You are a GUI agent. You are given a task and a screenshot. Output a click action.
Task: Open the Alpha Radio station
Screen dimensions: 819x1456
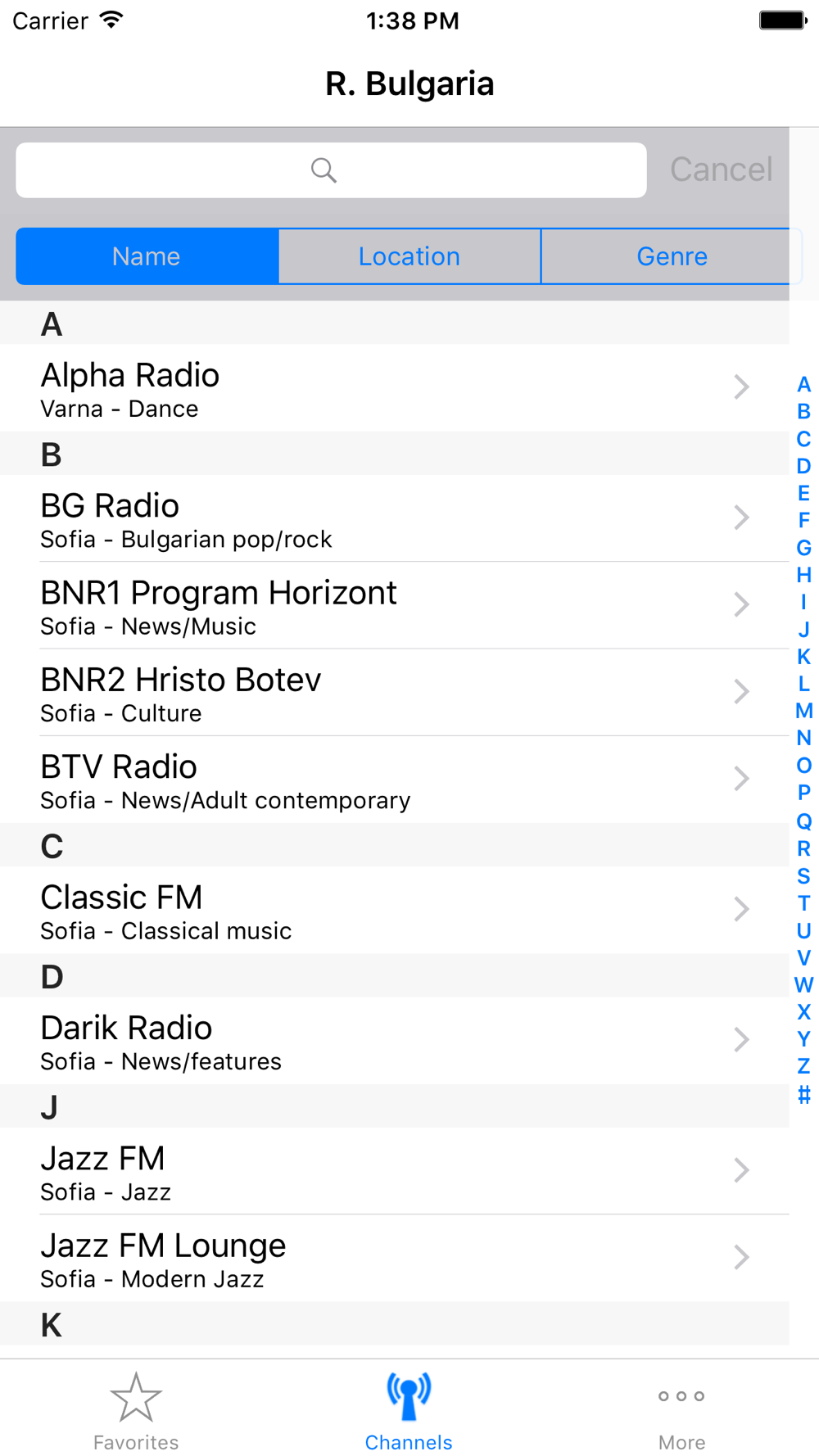click(x=395, y=388)
